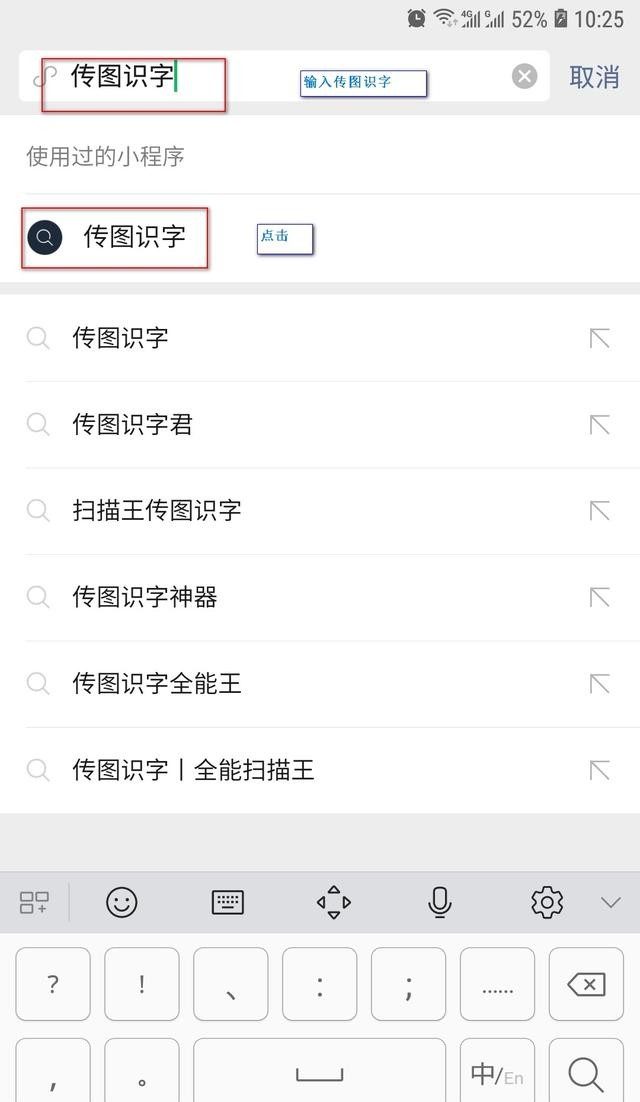Hit the backspace key
Image resolution: width=640 pixels, height=1102 pixels.
pyautogui.click(x=586, y=984)
